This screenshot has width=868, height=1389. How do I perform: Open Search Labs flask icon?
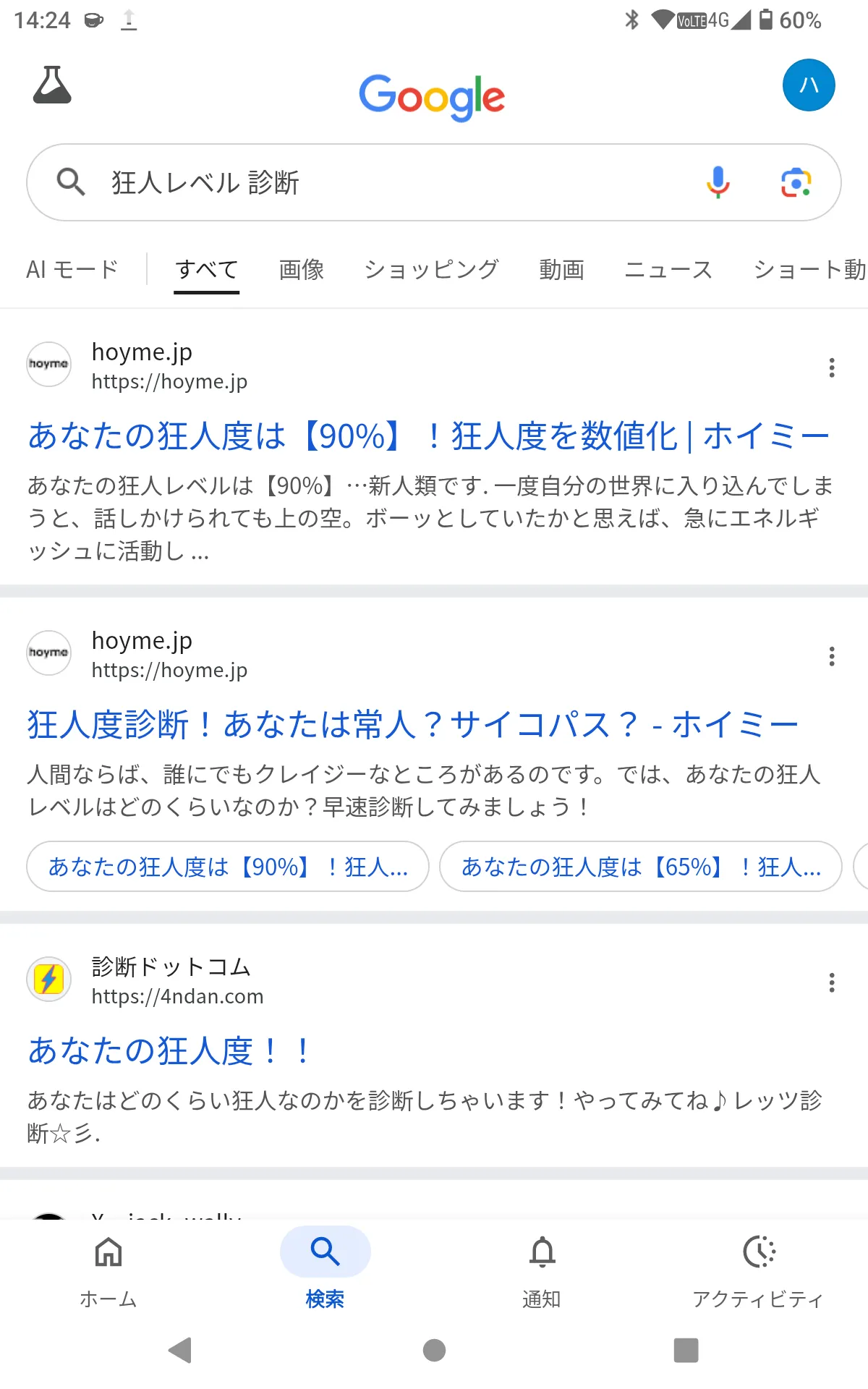52,85
